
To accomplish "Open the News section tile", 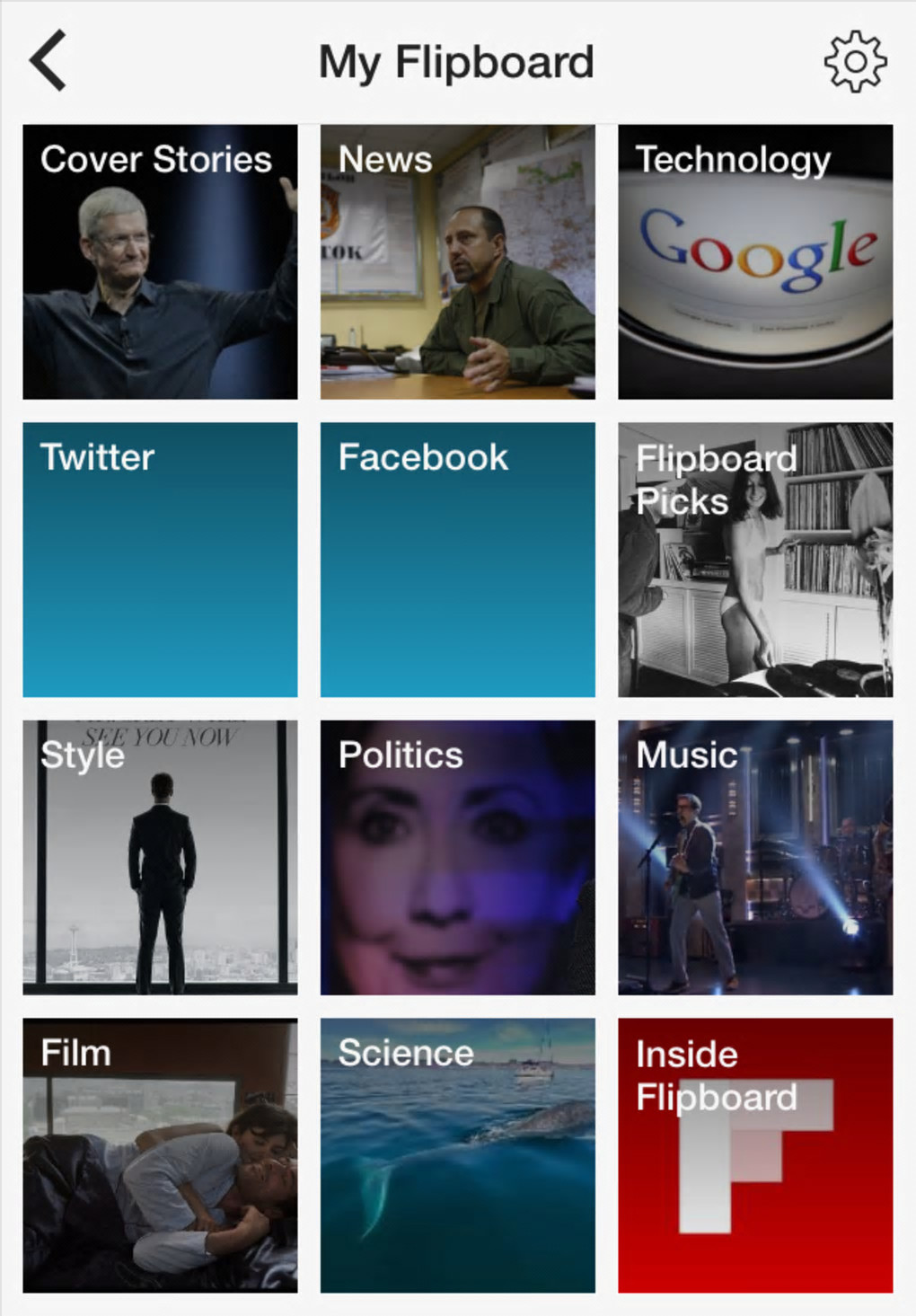I will [x=457, y=261].
